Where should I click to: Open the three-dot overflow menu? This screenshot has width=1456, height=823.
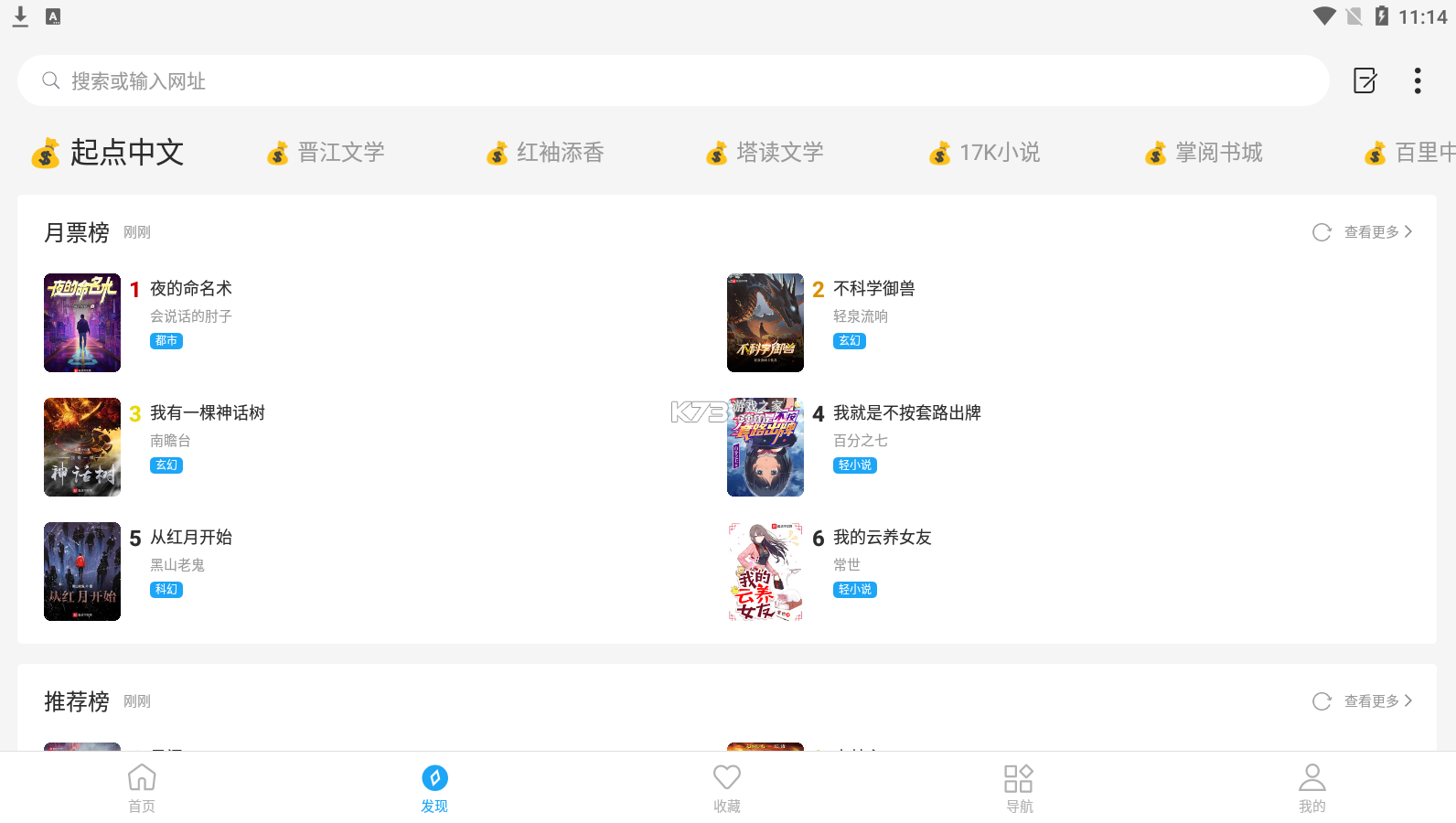pos(1418,80)
